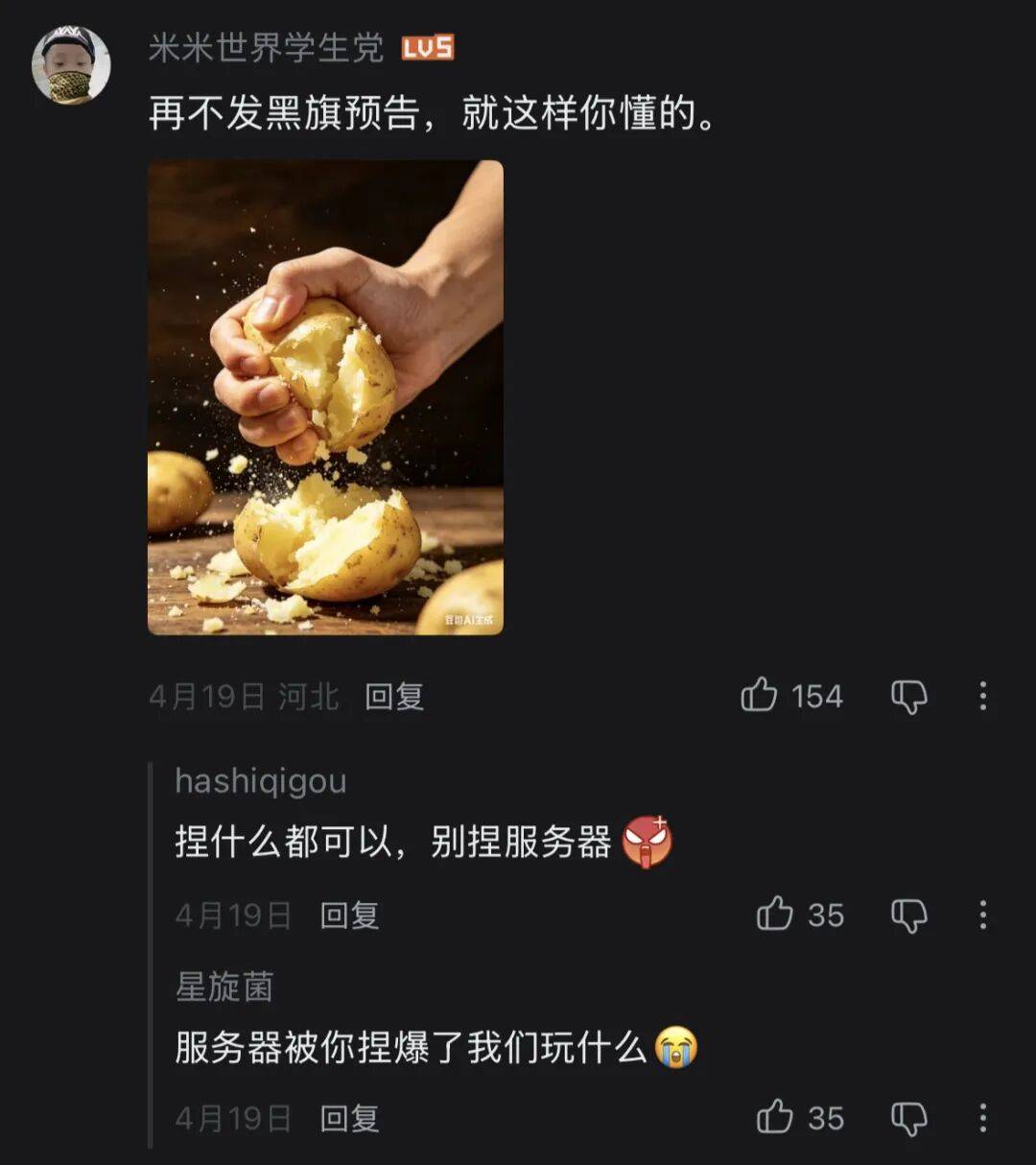1036x1165 pixels.
Task: Open more options for hashiqigou's reply
Action: tap(982, 915)
